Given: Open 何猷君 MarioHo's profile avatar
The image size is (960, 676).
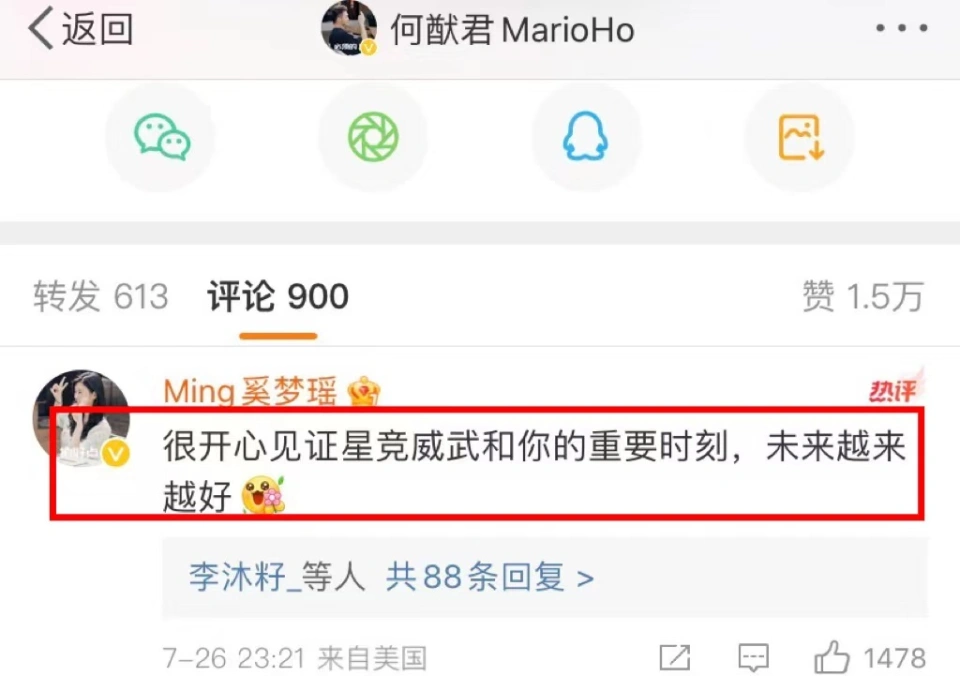Looking at the screenshot, I should click(x=349, y=28).
